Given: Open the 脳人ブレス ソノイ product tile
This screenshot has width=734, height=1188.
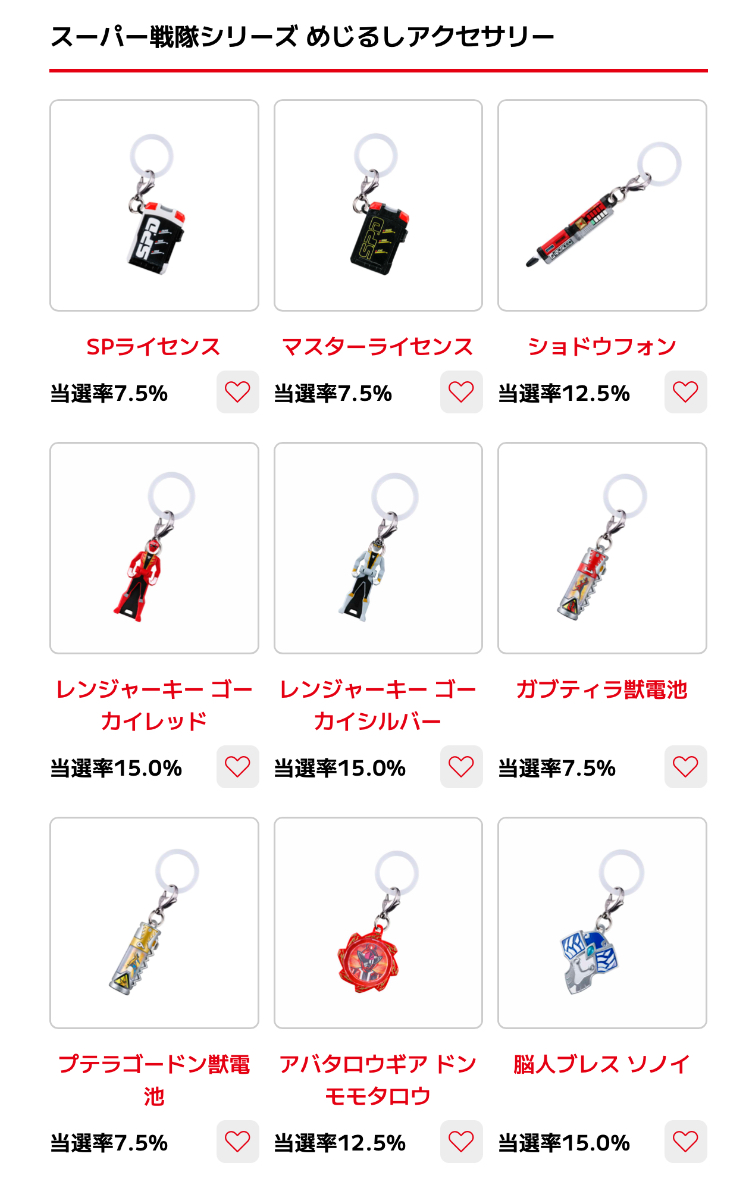Looking at the screenshot, I should (x=602, y=923).
